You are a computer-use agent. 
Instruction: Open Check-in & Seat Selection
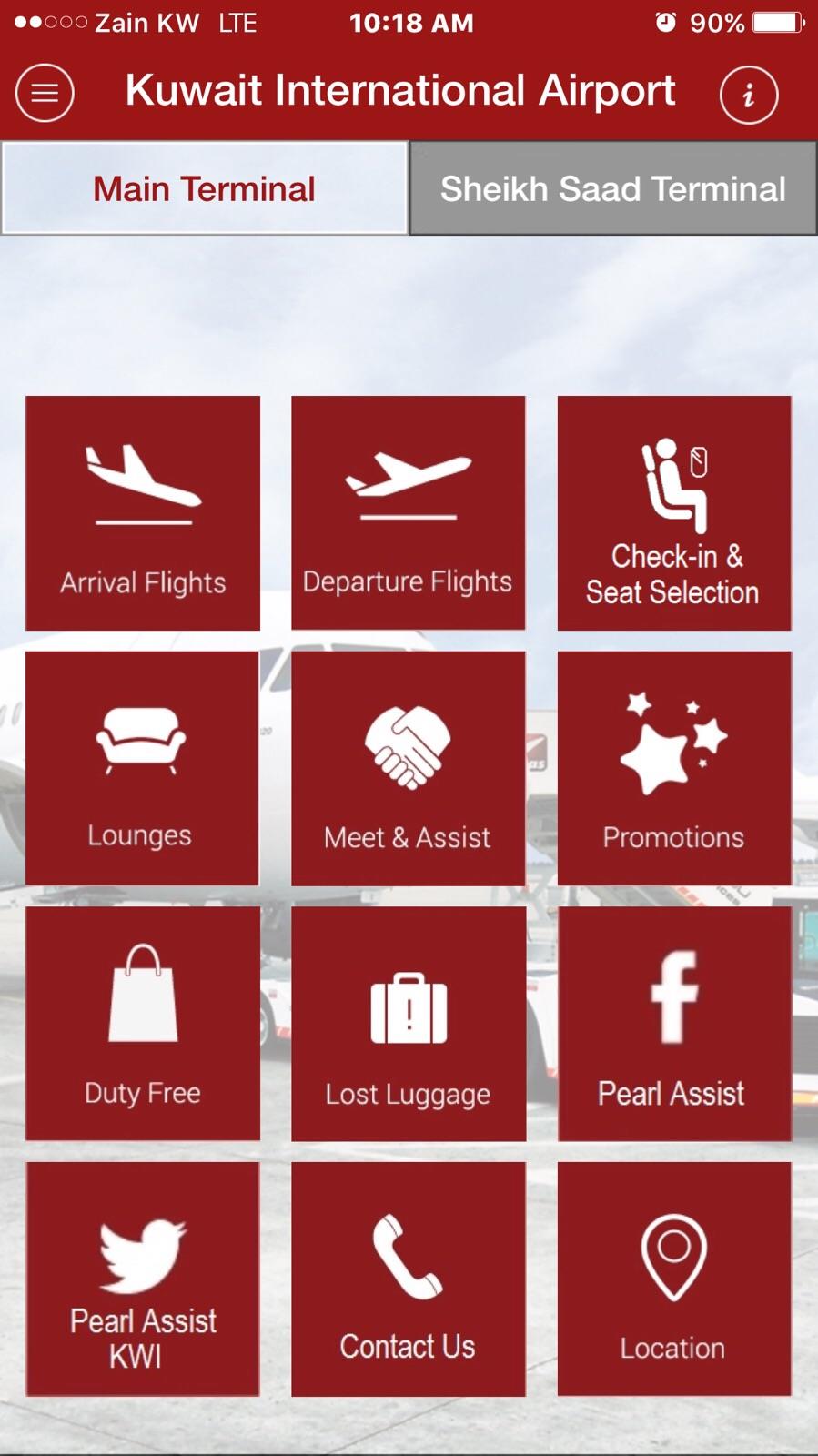tap(673, 513)
